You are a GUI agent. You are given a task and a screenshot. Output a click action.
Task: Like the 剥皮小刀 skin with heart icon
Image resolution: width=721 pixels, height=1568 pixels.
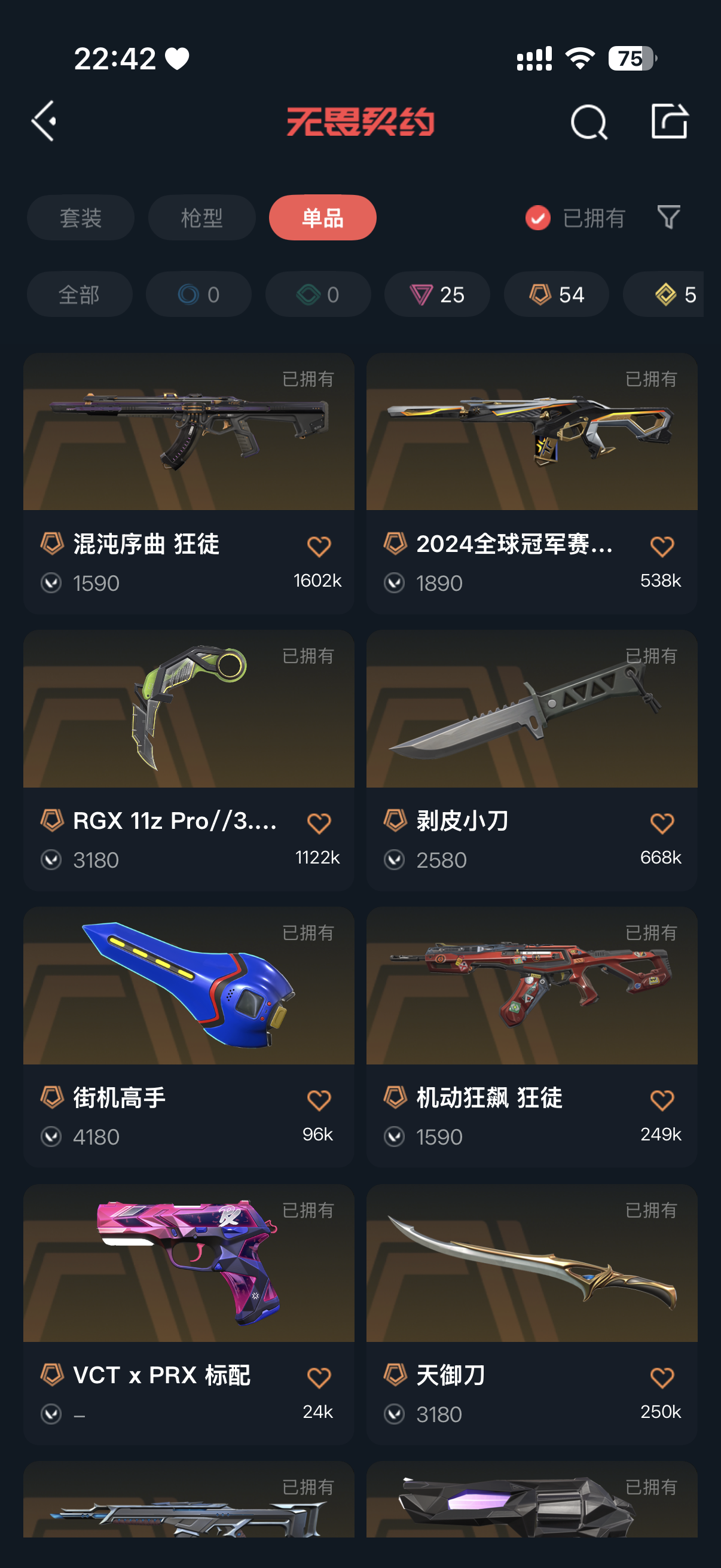(661, 823)
